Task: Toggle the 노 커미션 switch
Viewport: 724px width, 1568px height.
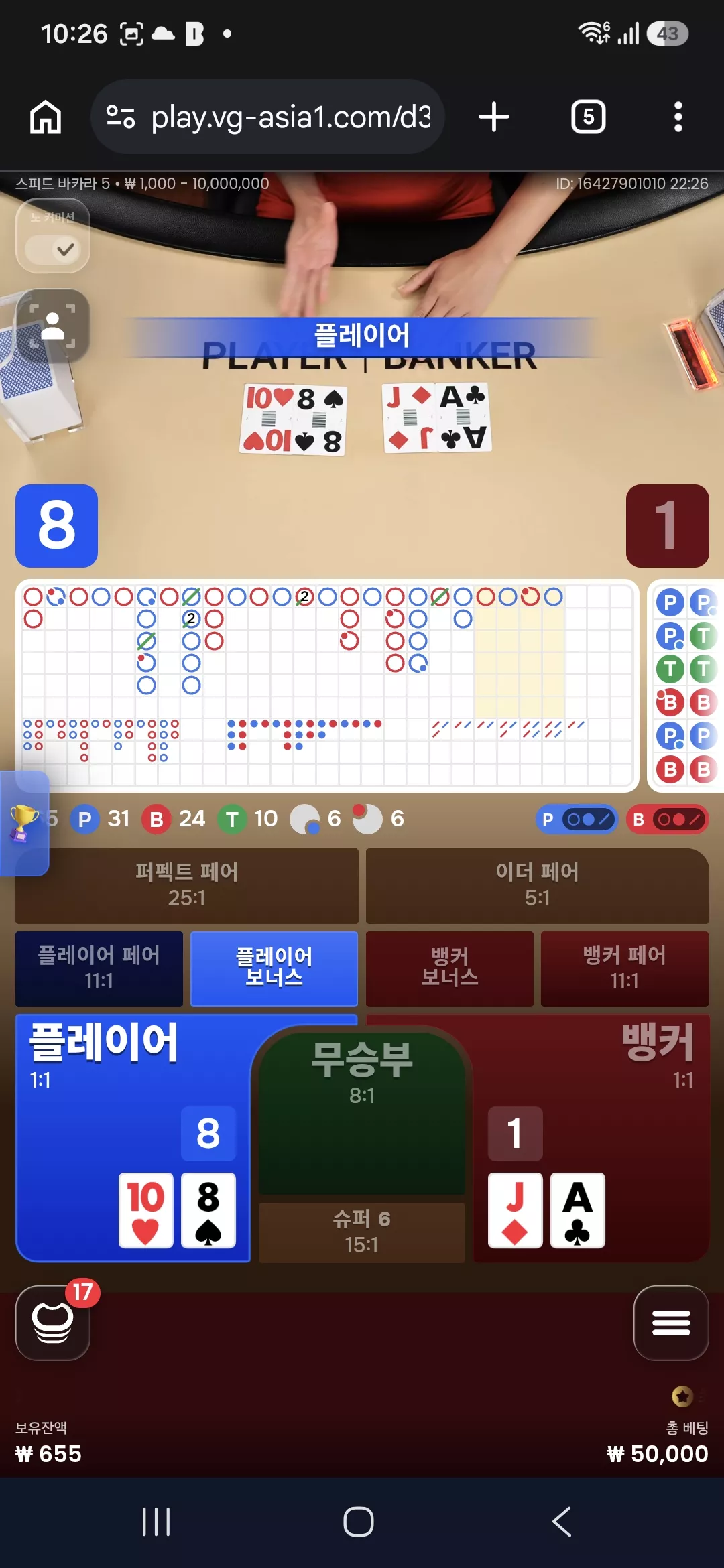Action: [x=53, y=249]
